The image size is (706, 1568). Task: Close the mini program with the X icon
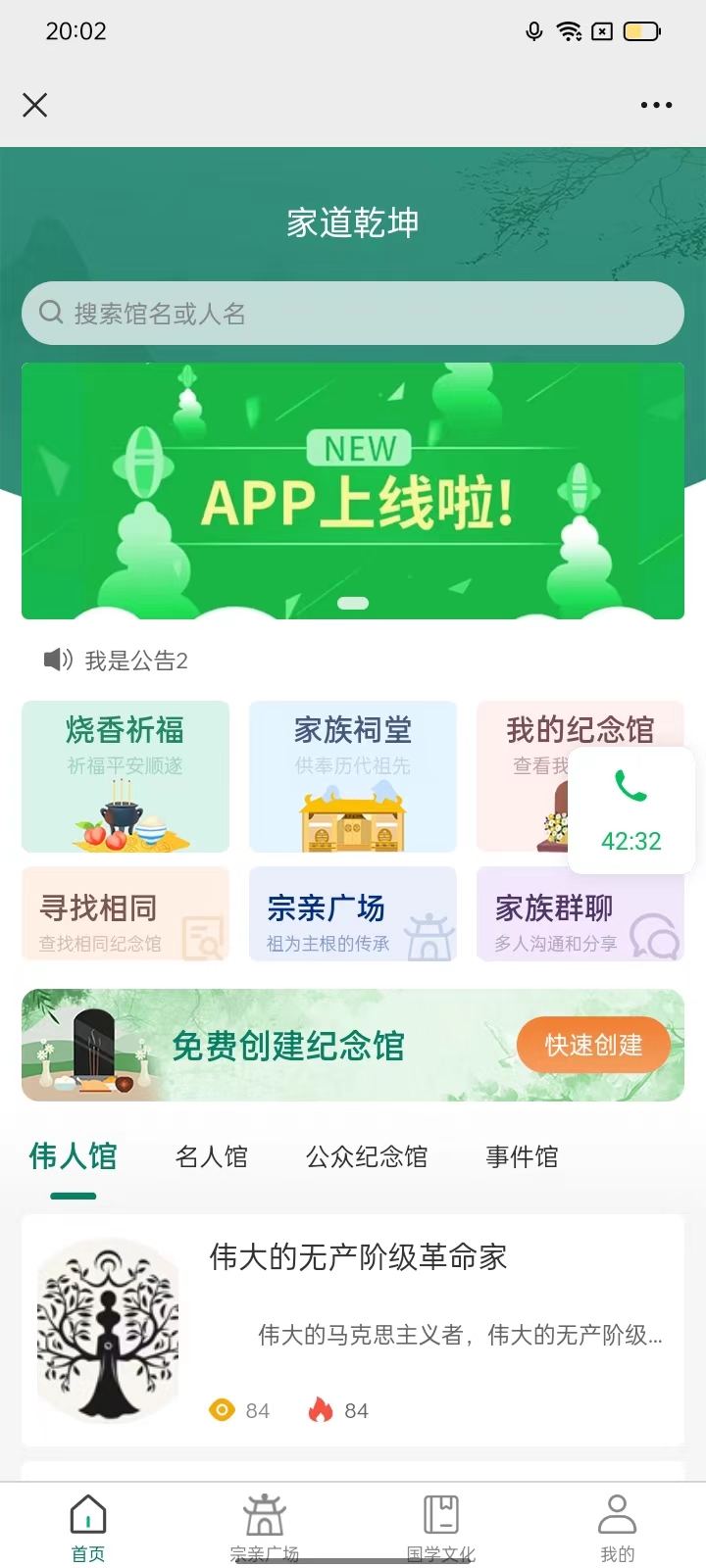[x=35, y=105]
